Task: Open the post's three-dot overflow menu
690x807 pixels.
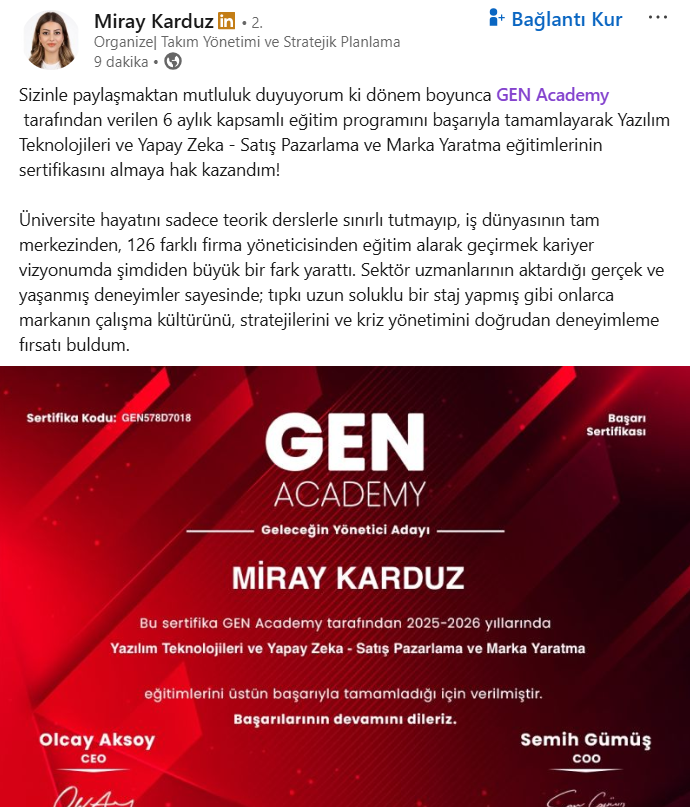Action: (658, 17)
